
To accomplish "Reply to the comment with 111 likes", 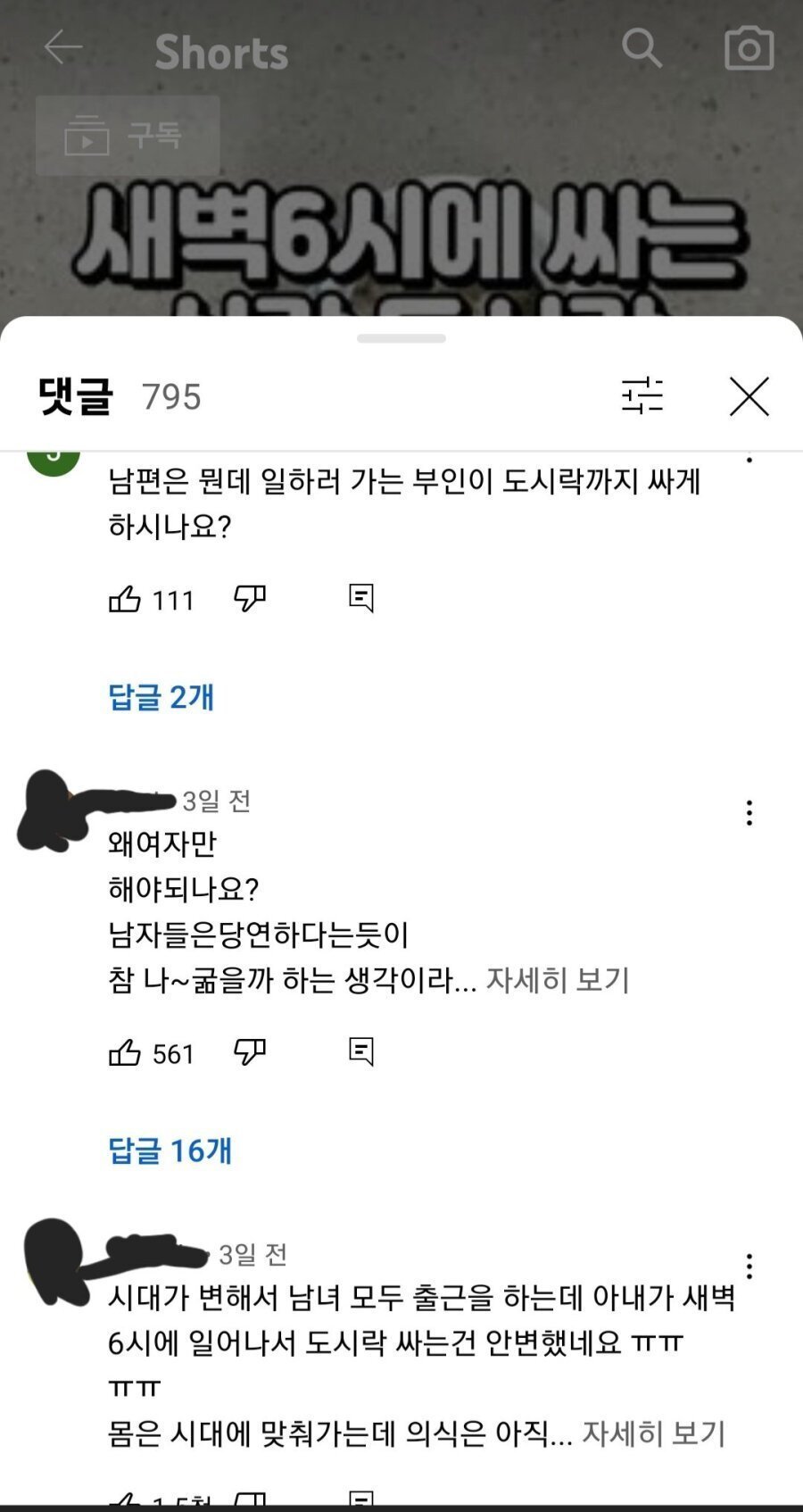I will tap(361, 599).
